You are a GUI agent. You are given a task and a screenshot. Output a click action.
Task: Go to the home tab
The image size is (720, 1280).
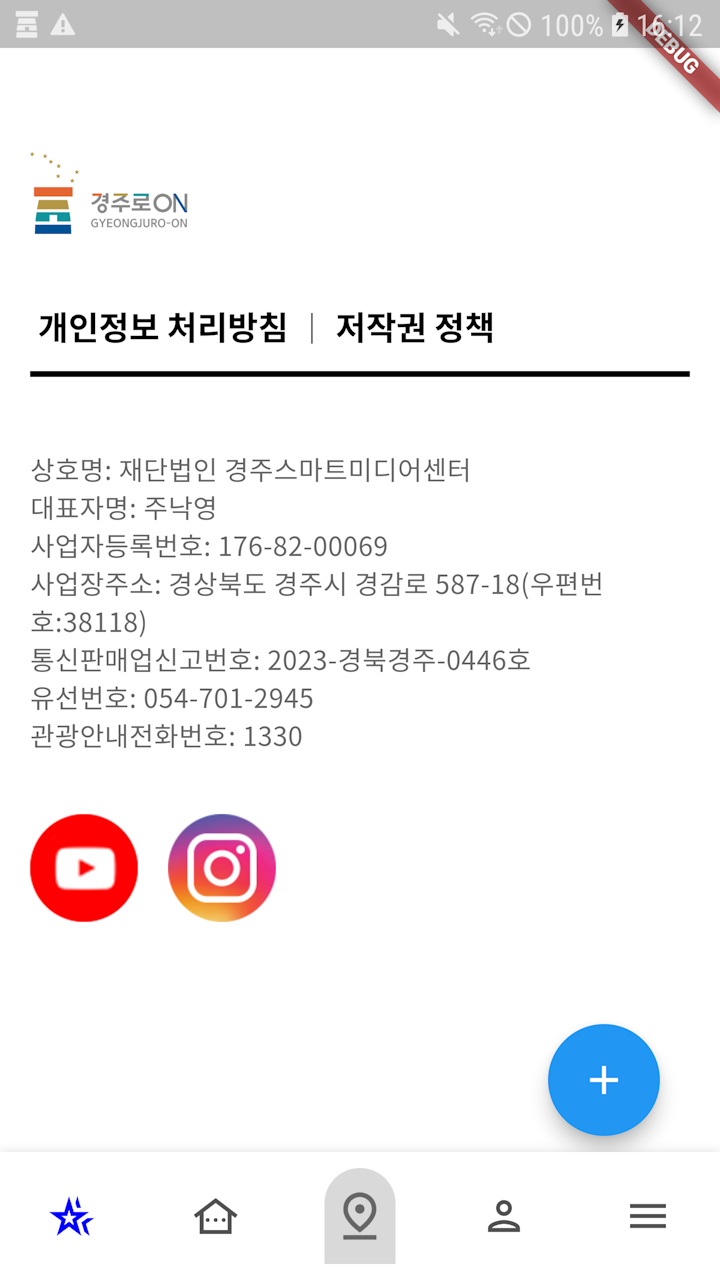point(216,1216)
